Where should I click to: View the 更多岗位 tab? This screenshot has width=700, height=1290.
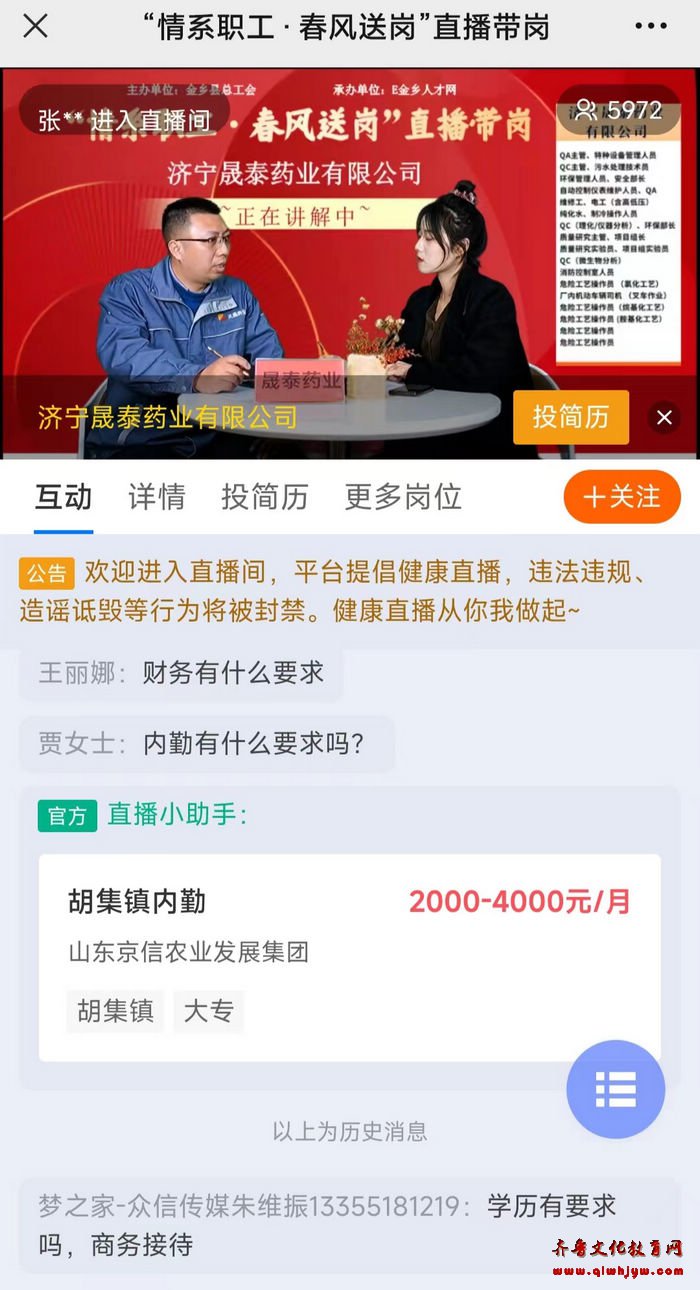402,497
